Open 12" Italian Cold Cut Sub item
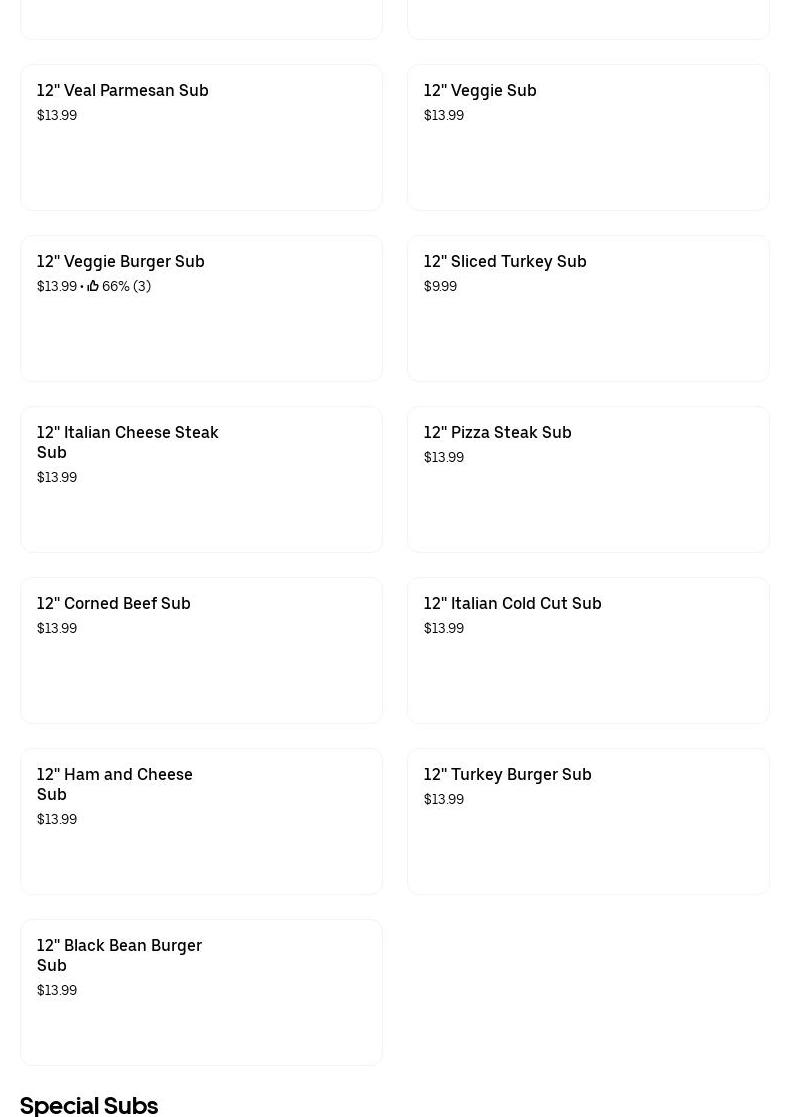 tap(588, 650)
